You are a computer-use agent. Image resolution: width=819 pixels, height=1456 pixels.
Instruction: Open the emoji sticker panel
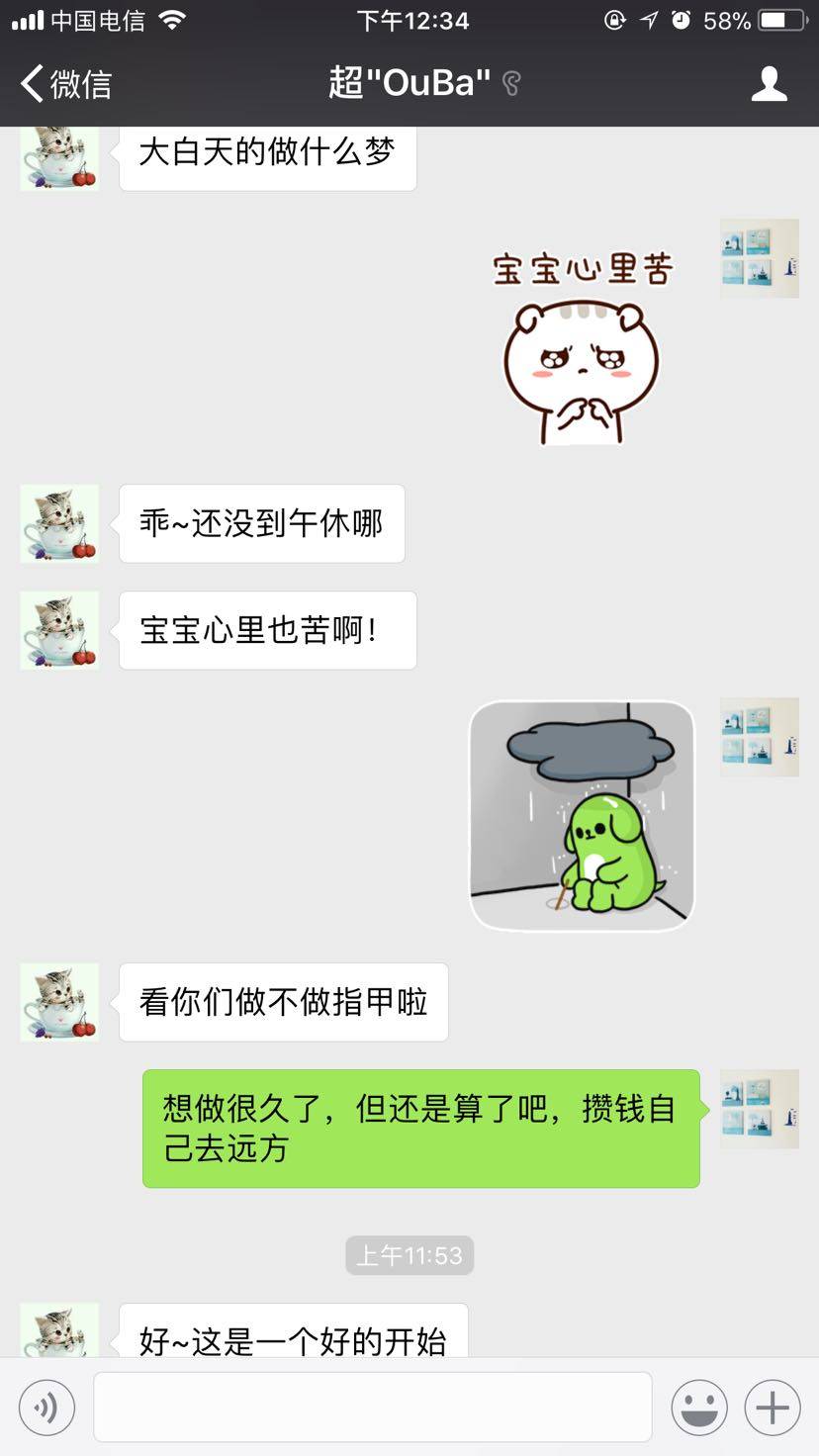(699, 1406)
